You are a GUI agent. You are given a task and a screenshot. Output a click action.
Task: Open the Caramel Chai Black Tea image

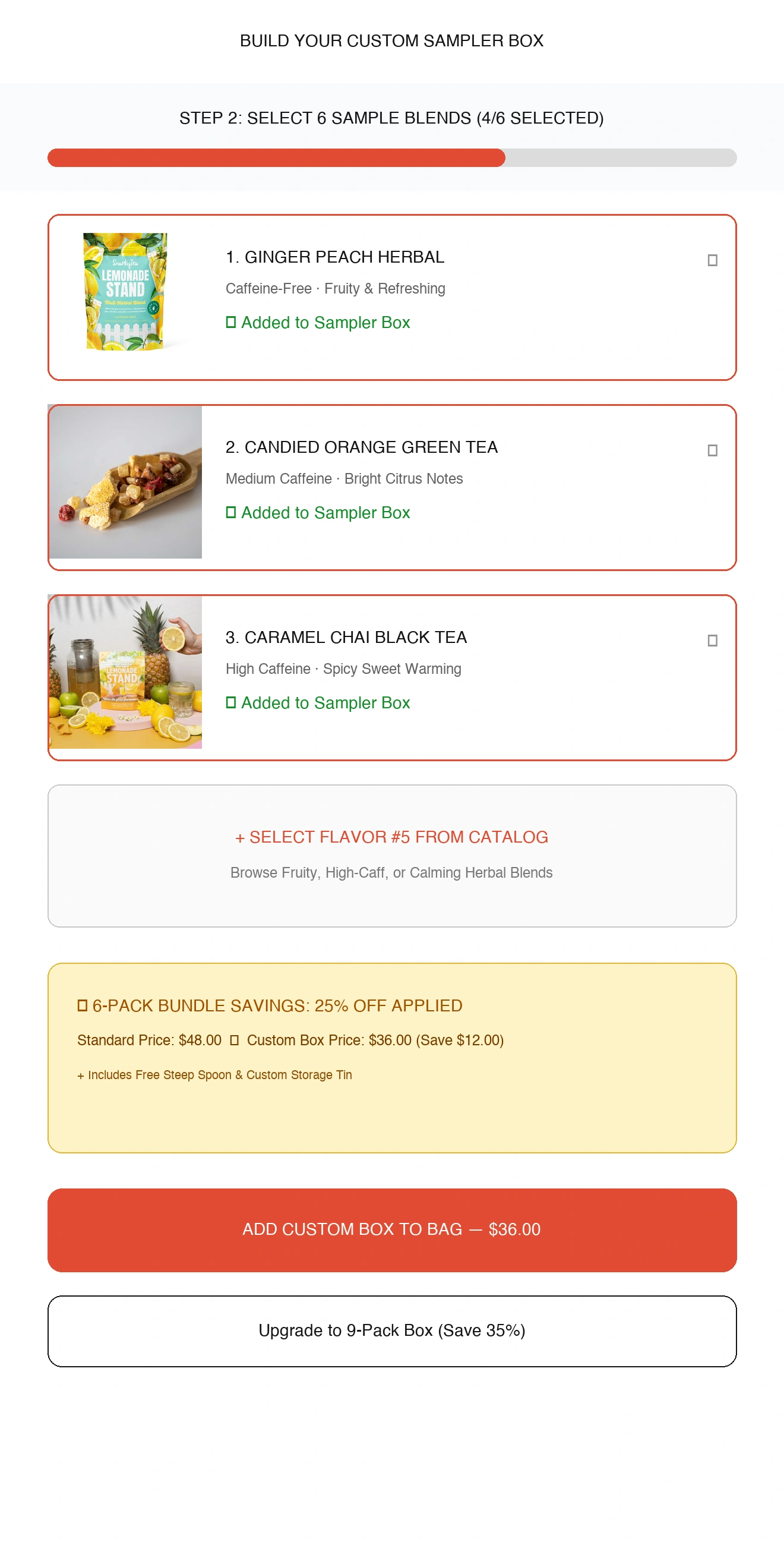pos(125,671)
